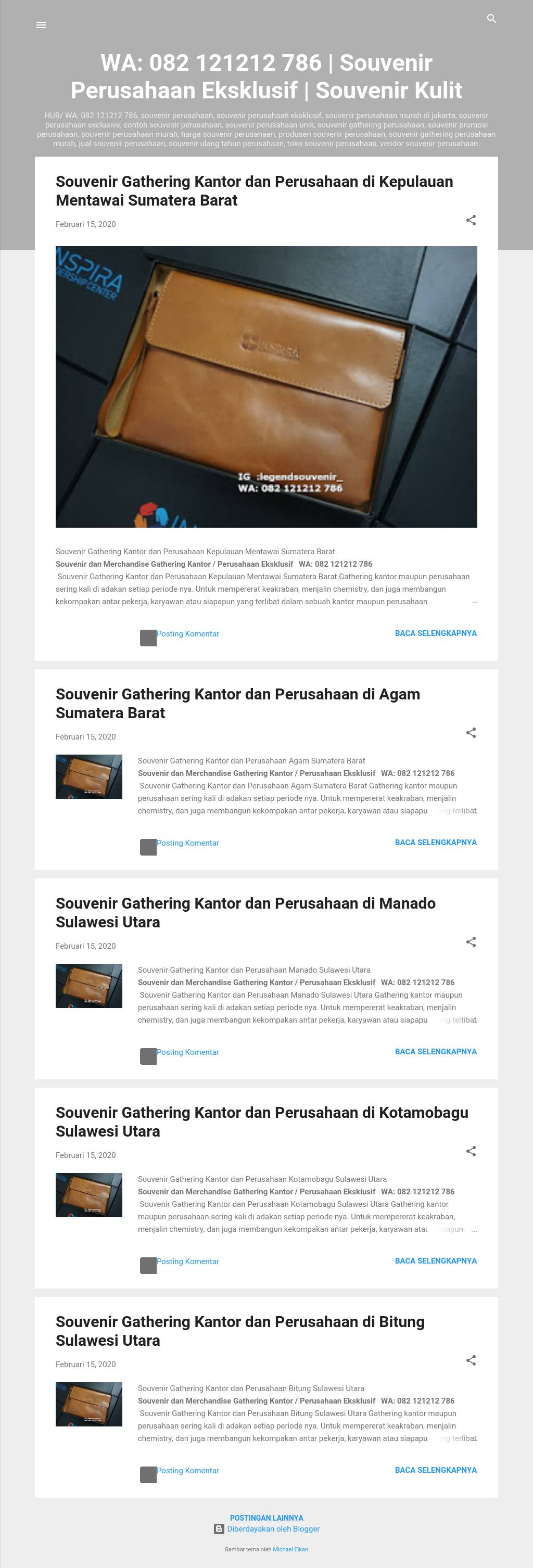Open the Diberdayakan oleh Blogger link
The height and width of the screenshot is (1568, 533).
pos(272,1528)
